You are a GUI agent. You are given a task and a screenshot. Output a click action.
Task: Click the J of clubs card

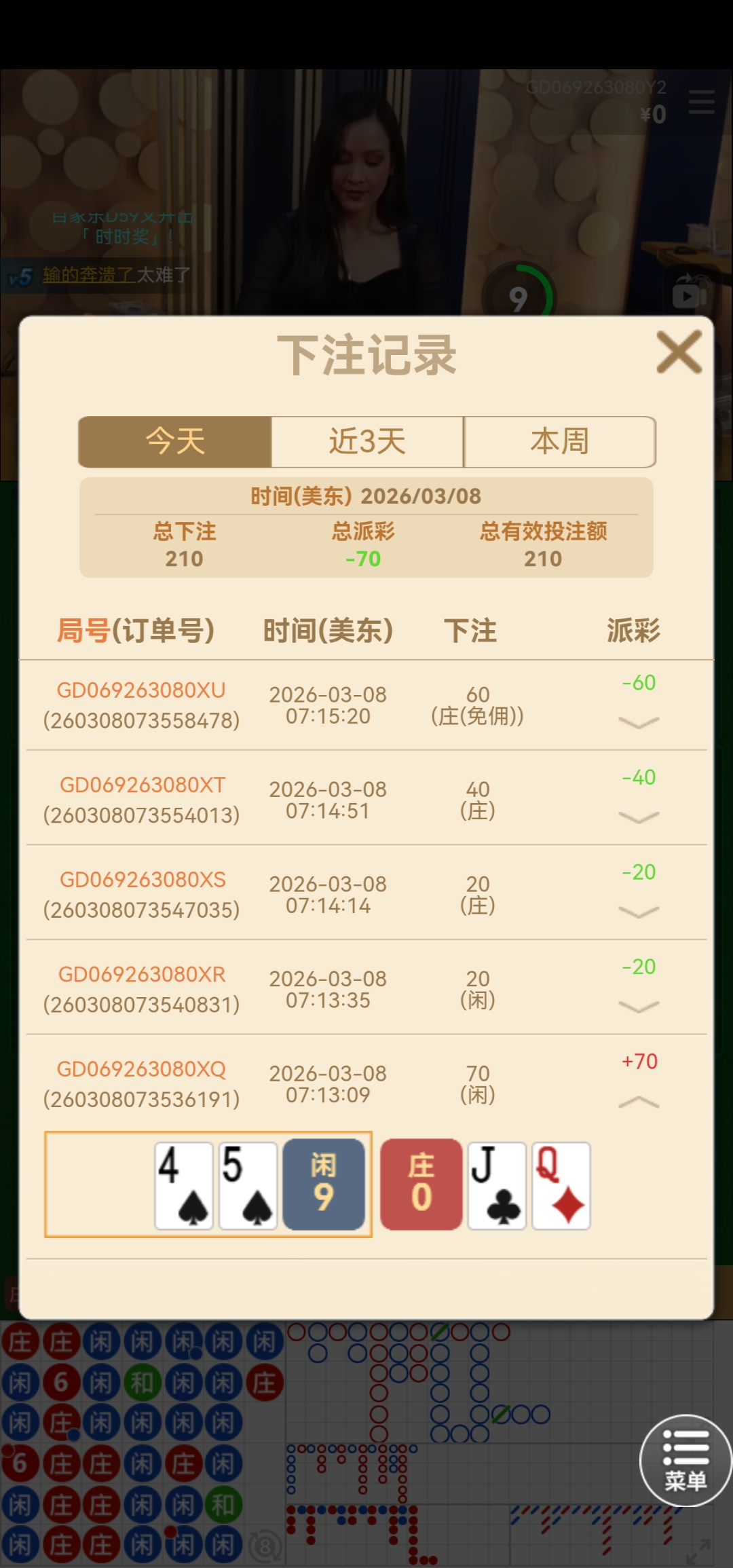(496, 1182)
